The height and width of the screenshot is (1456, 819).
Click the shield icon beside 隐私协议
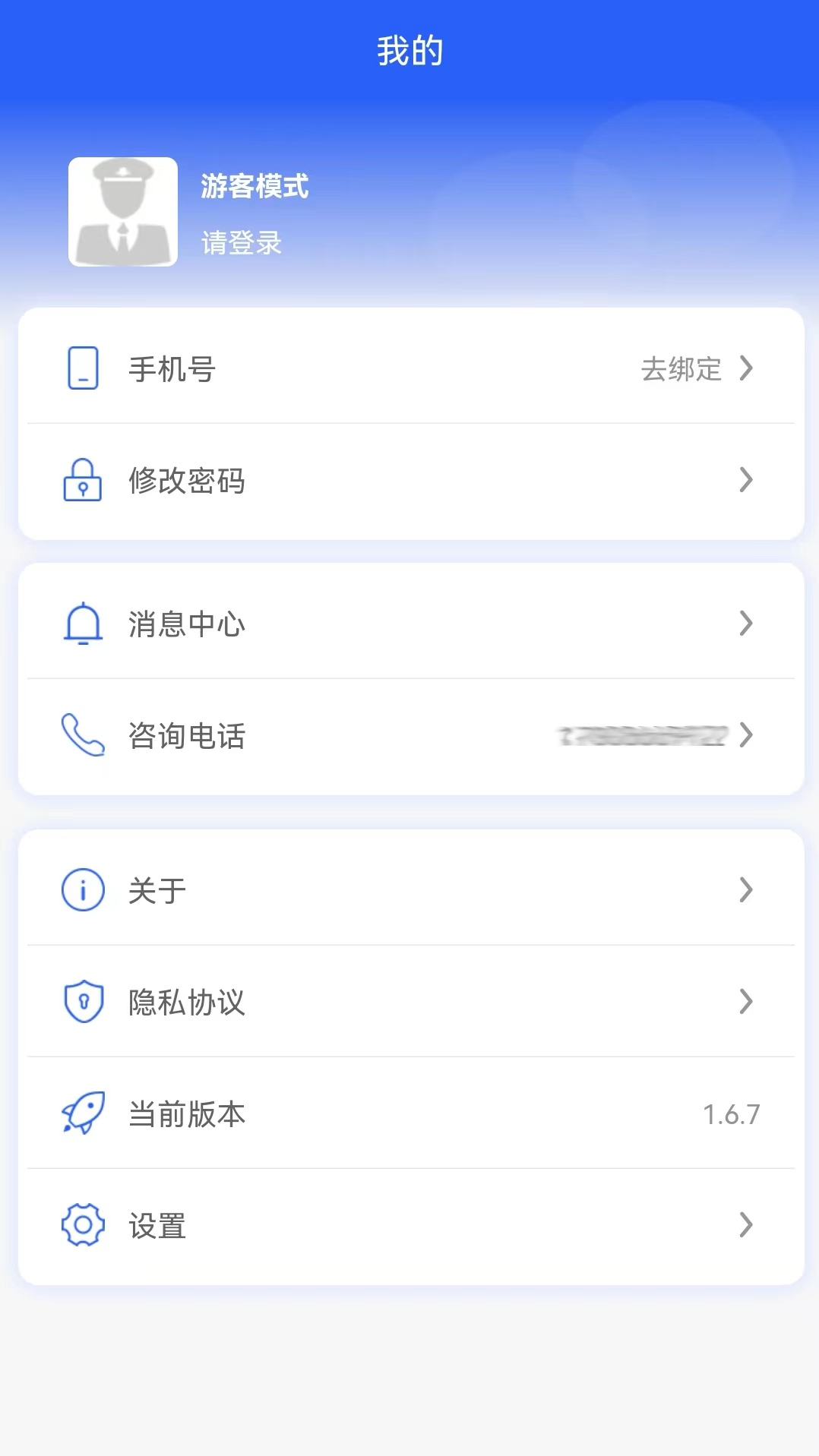click(84, 1003)
